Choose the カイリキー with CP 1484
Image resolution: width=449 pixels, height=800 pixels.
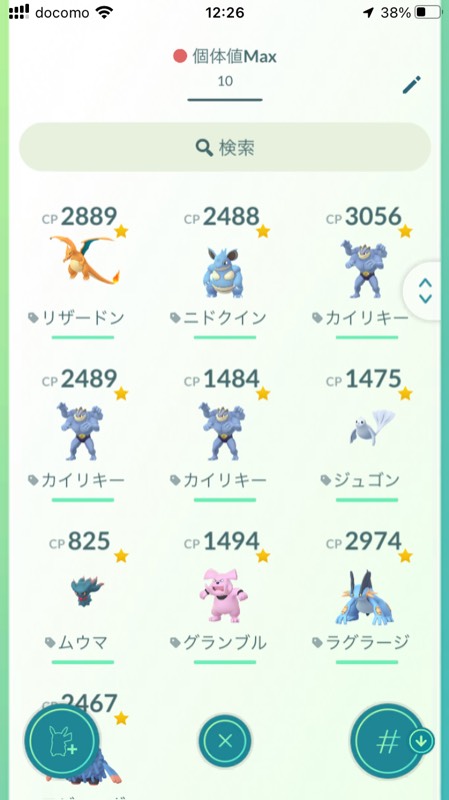coord(225,434)
